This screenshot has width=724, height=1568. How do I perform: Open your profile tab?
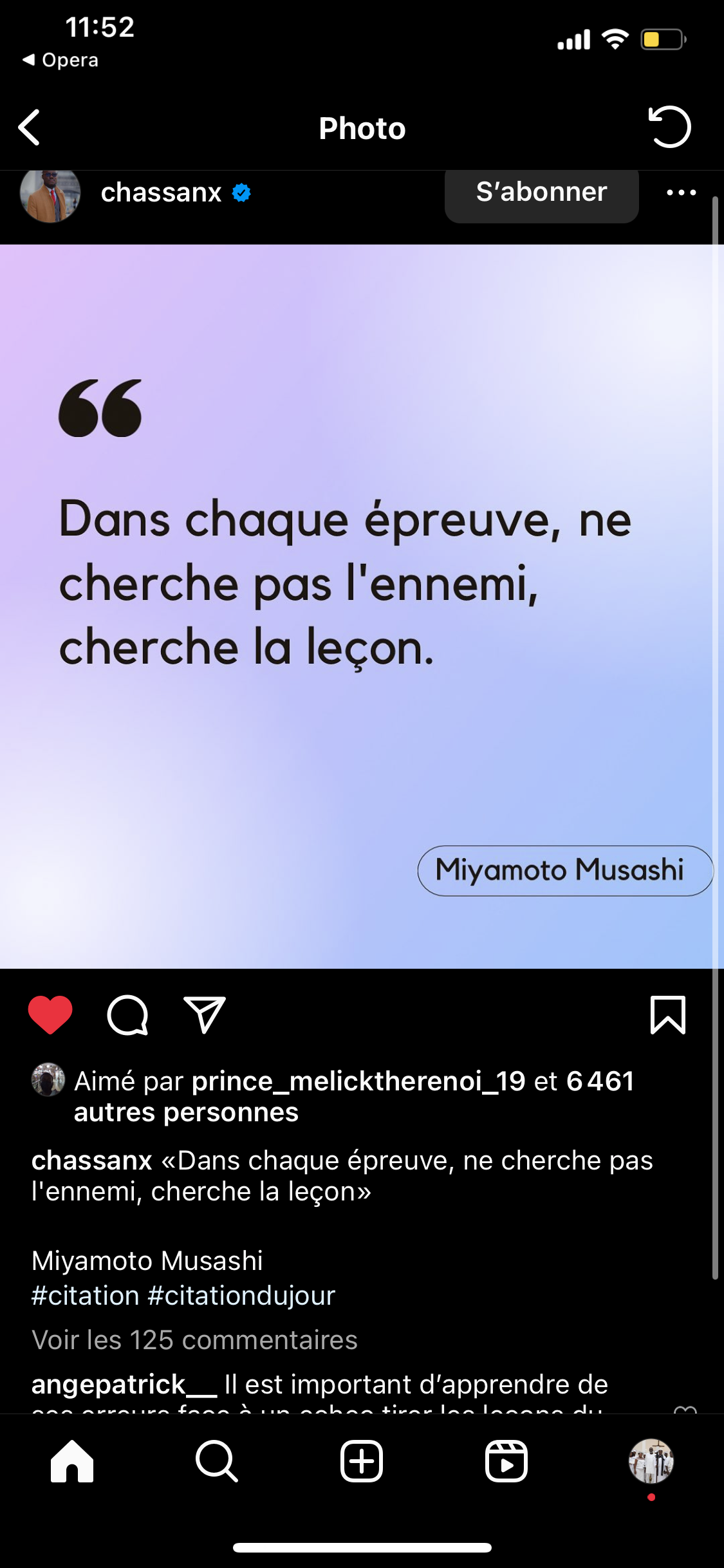click(x=651, y=1462)
